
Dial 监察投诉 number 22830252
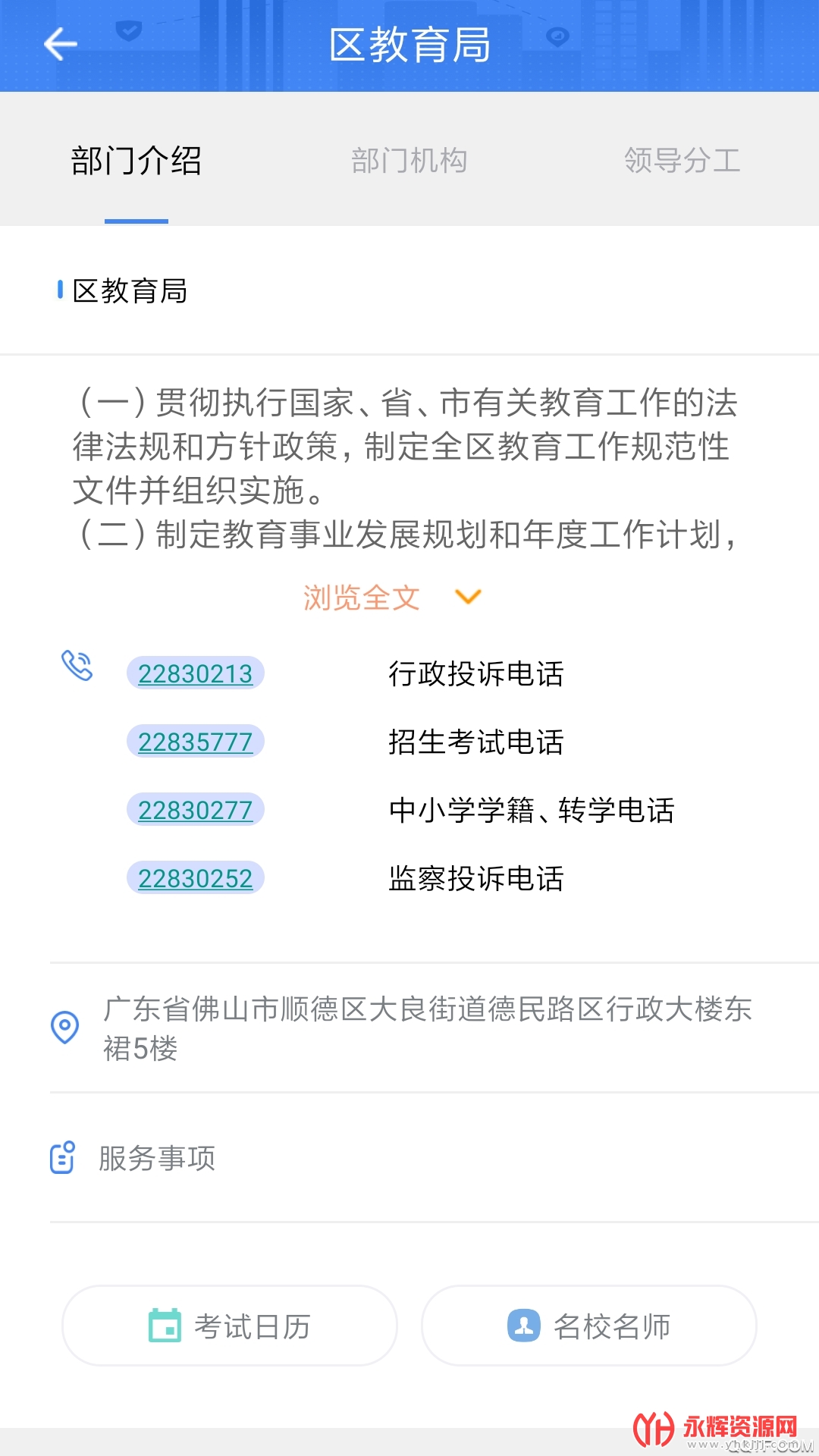click(195, 878)
